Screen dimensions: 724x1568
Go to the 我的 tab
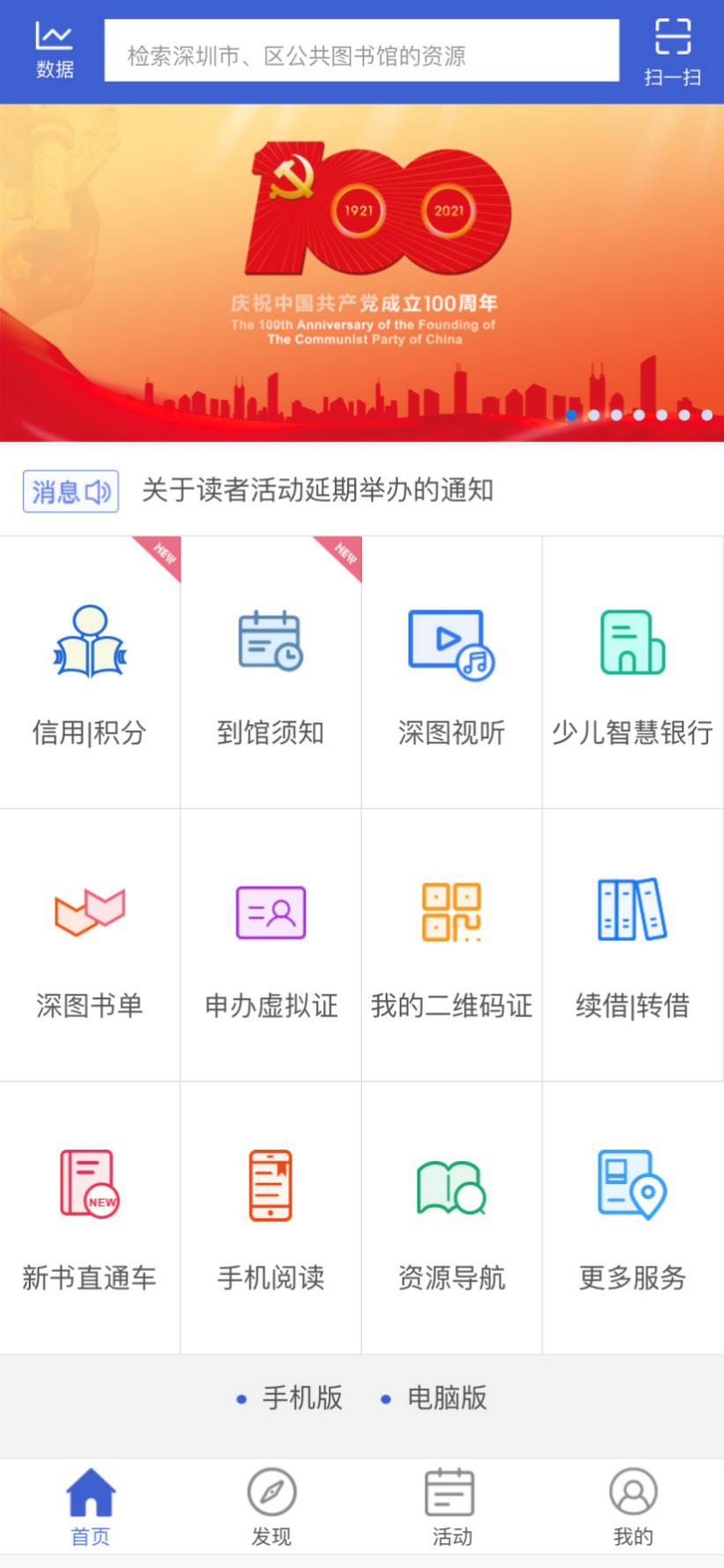(x=632, y=1506)
